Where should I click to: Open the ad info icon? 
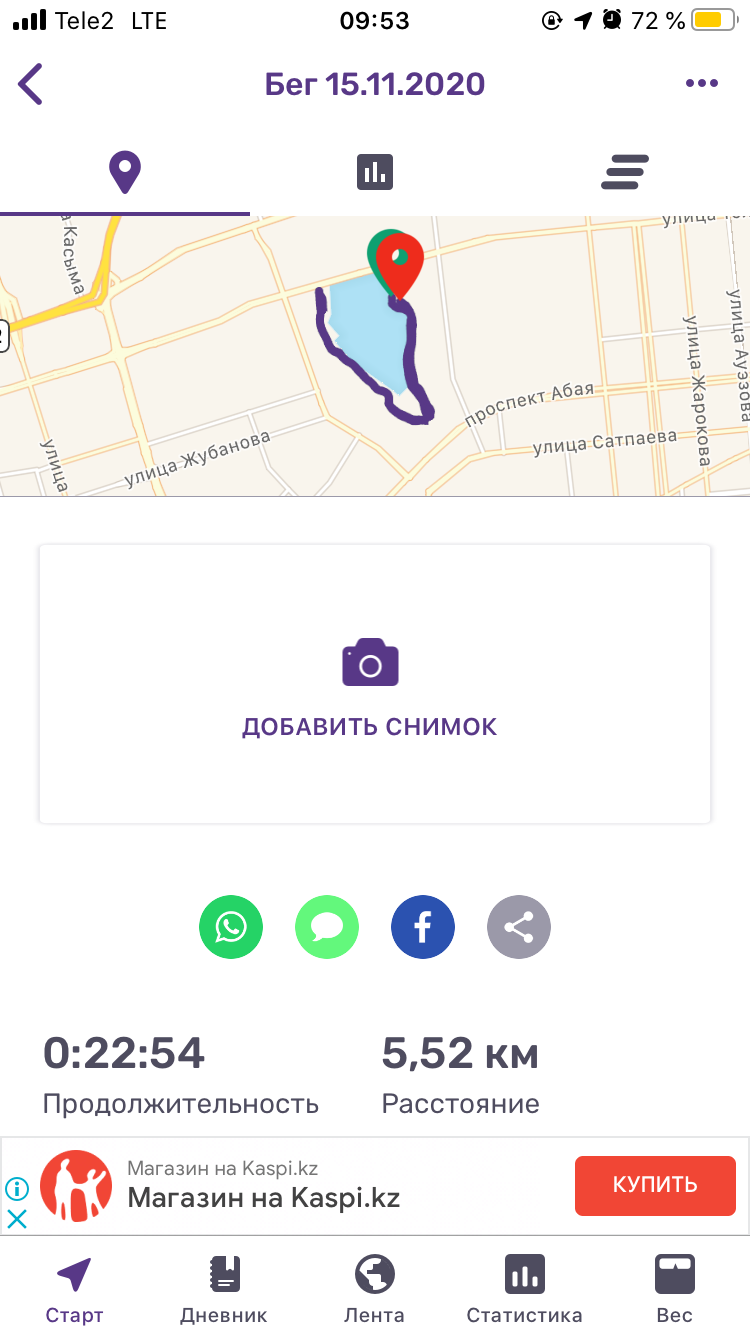[17, 1189]
